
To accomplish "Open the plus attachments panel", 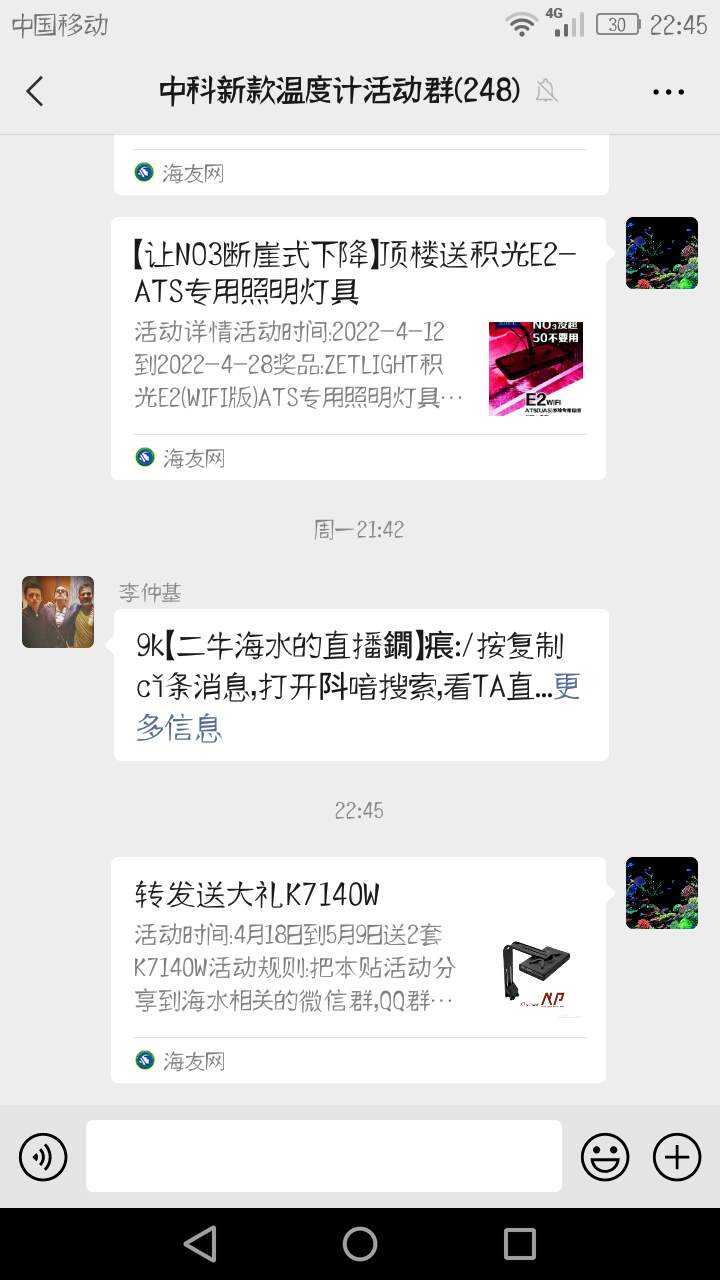I will click(x=677, y=1157).
